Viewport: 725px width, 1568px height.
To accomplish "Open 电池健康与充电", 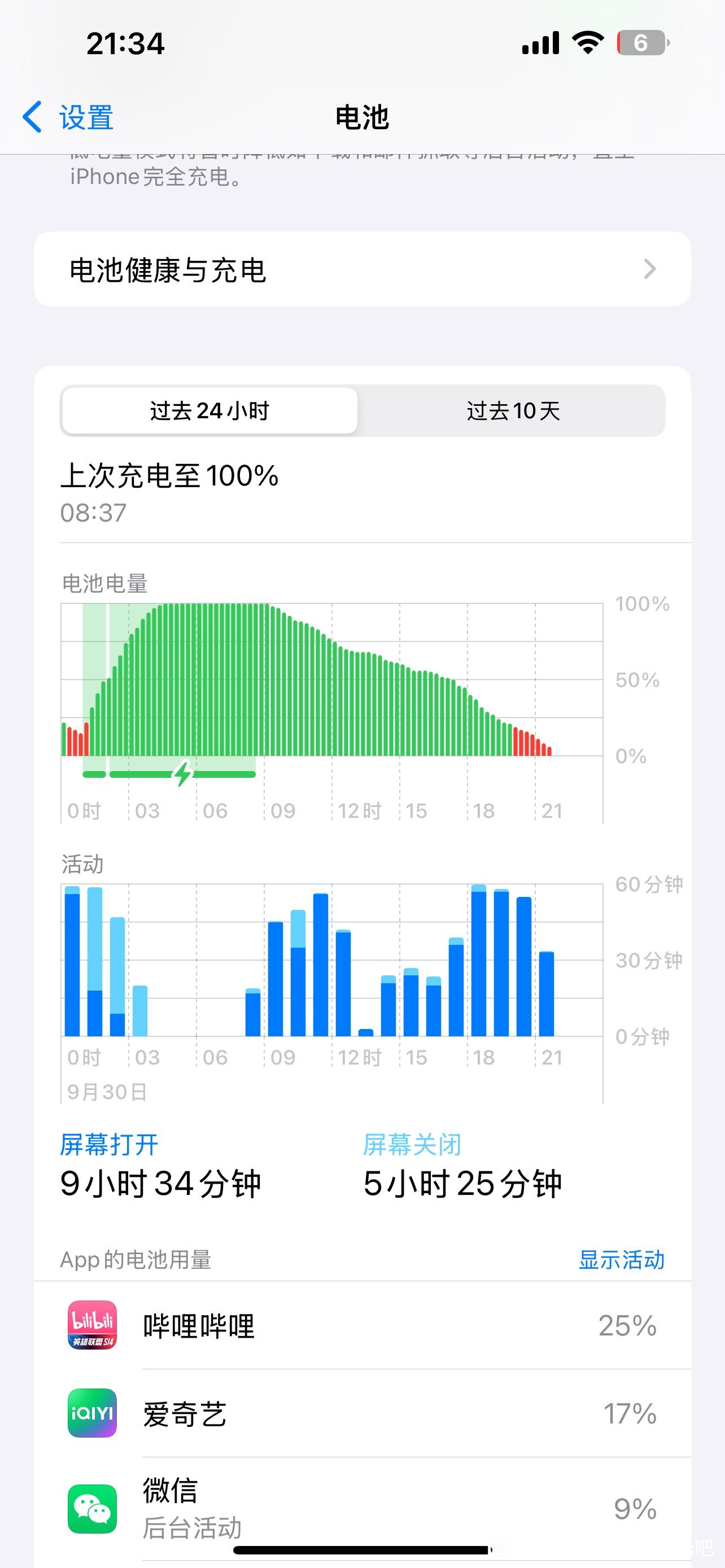I will pyautogui.click(x=362, y=269).
